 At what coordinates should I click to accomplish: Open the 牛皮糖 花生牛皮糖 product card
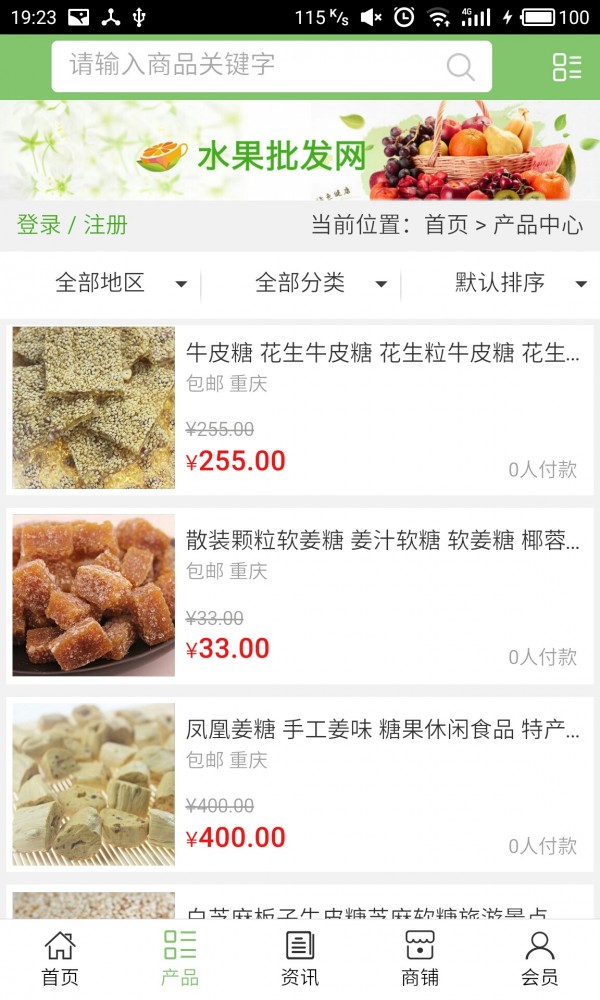[x=300, y=408]
